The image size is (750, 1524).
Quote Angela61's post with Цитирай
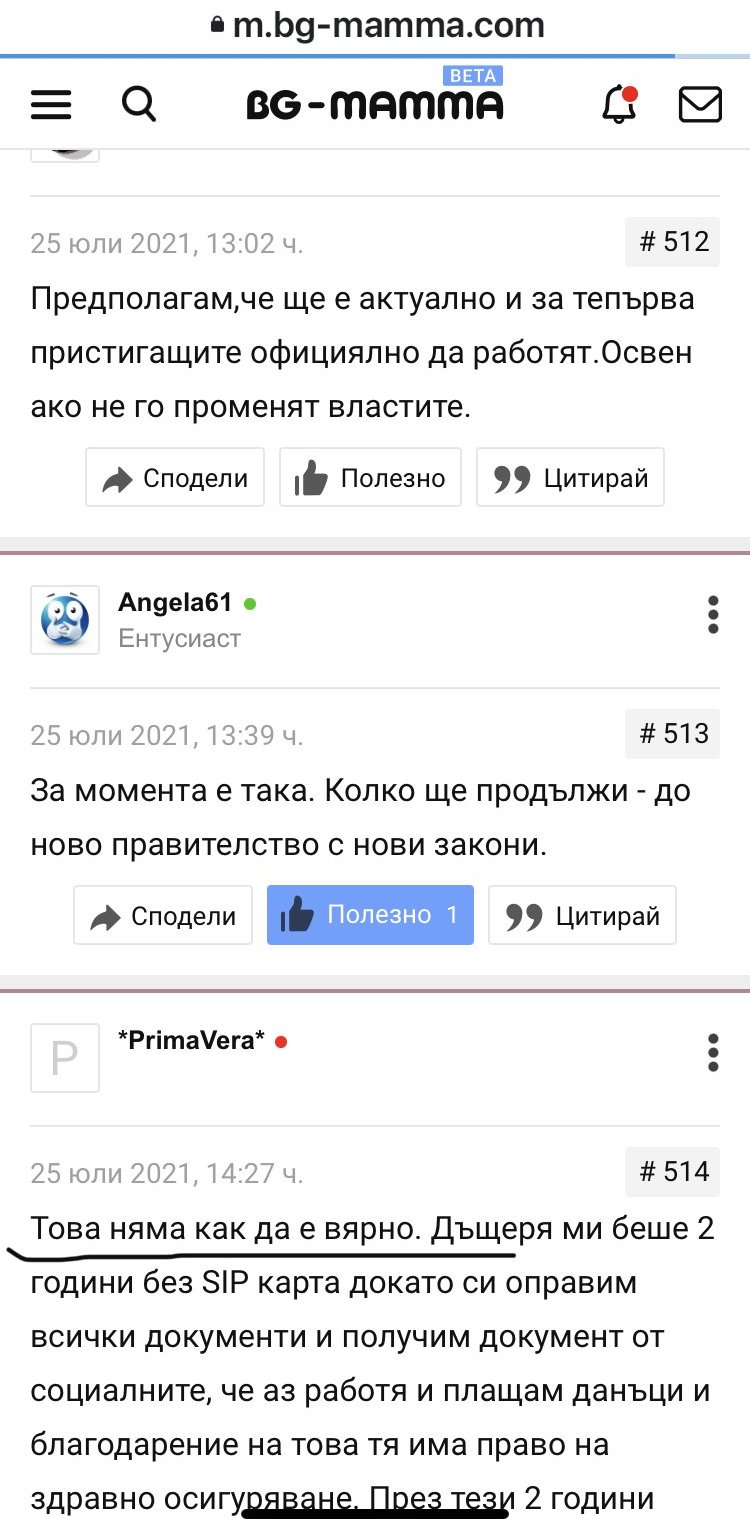tap(582, 915)
